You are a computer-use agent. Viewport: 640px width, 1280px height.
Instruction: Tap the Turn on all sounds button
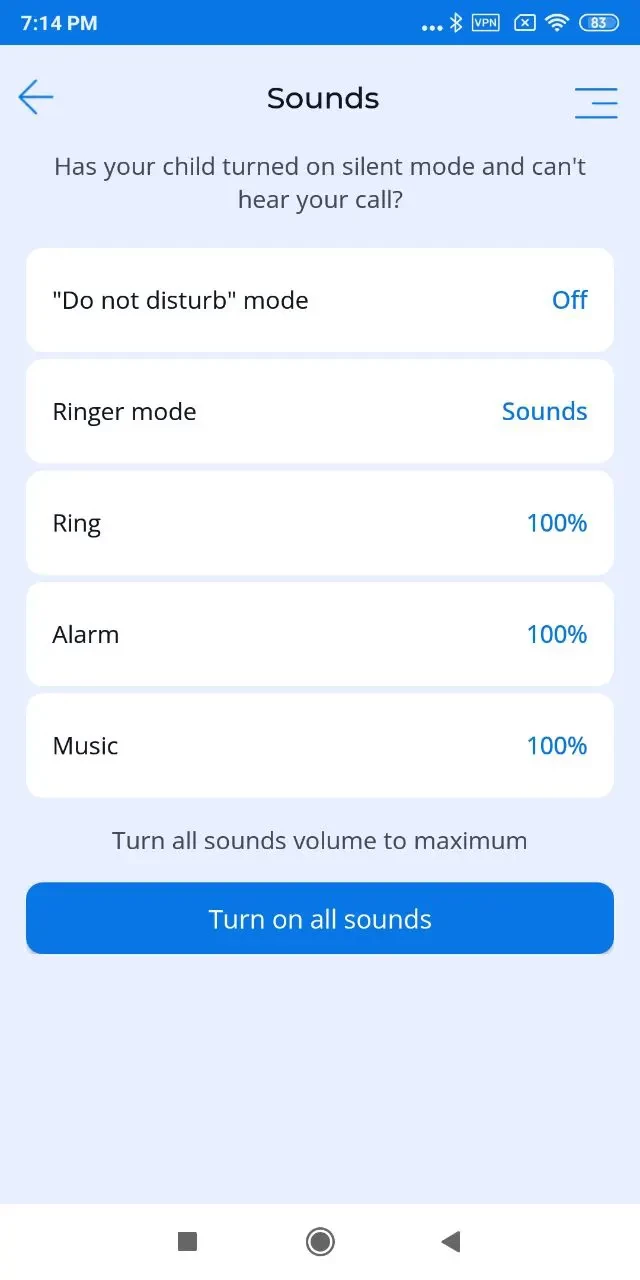tap(320, 919)
